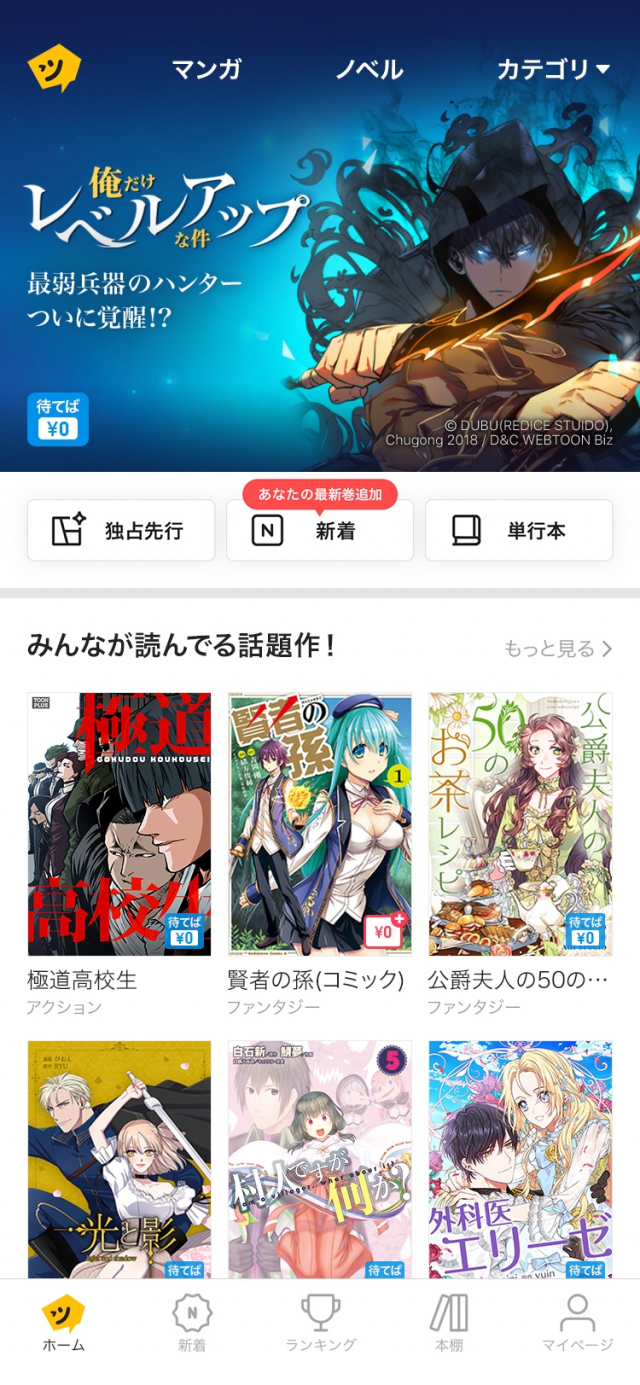The width and height of the screenshot is (640, 1385).
Task: Switch to the ノベル tab
Action: [x=369, y=69]
